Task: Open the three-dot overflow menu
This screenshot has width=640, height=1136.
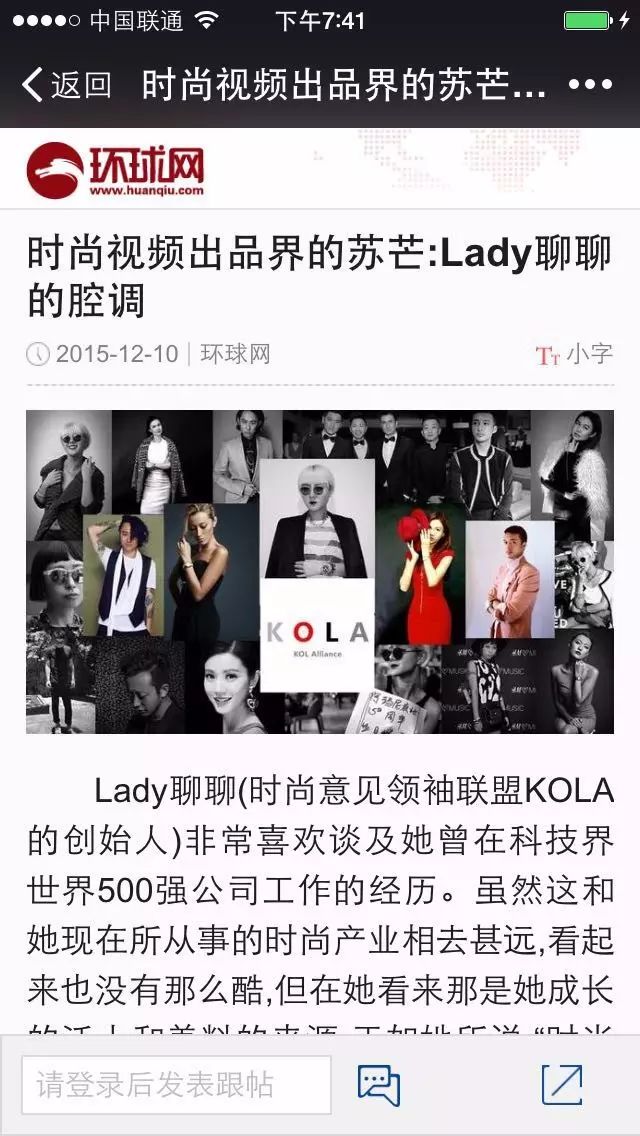Action: click(590, 85)
